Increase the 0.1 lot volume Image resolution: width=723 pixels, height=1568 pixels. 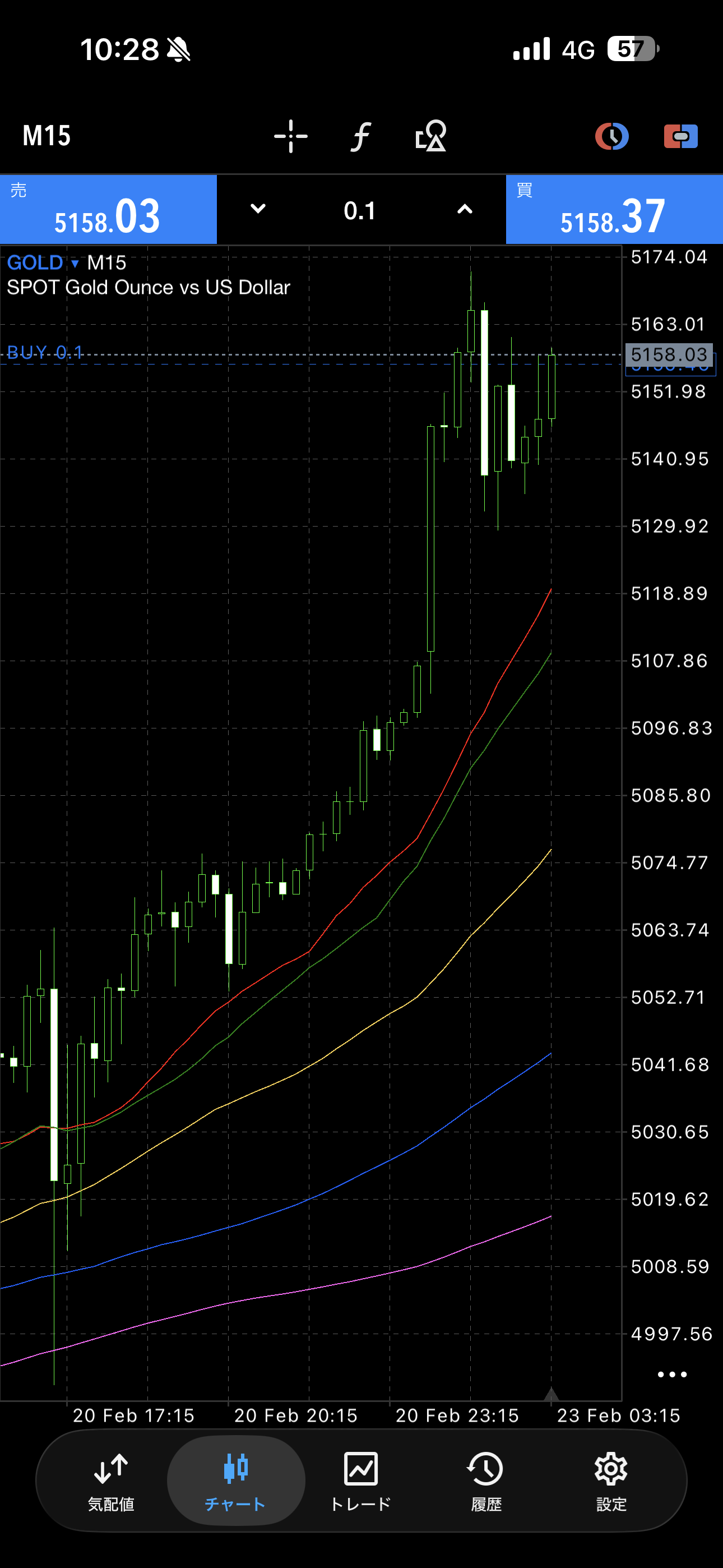point(465,209)
